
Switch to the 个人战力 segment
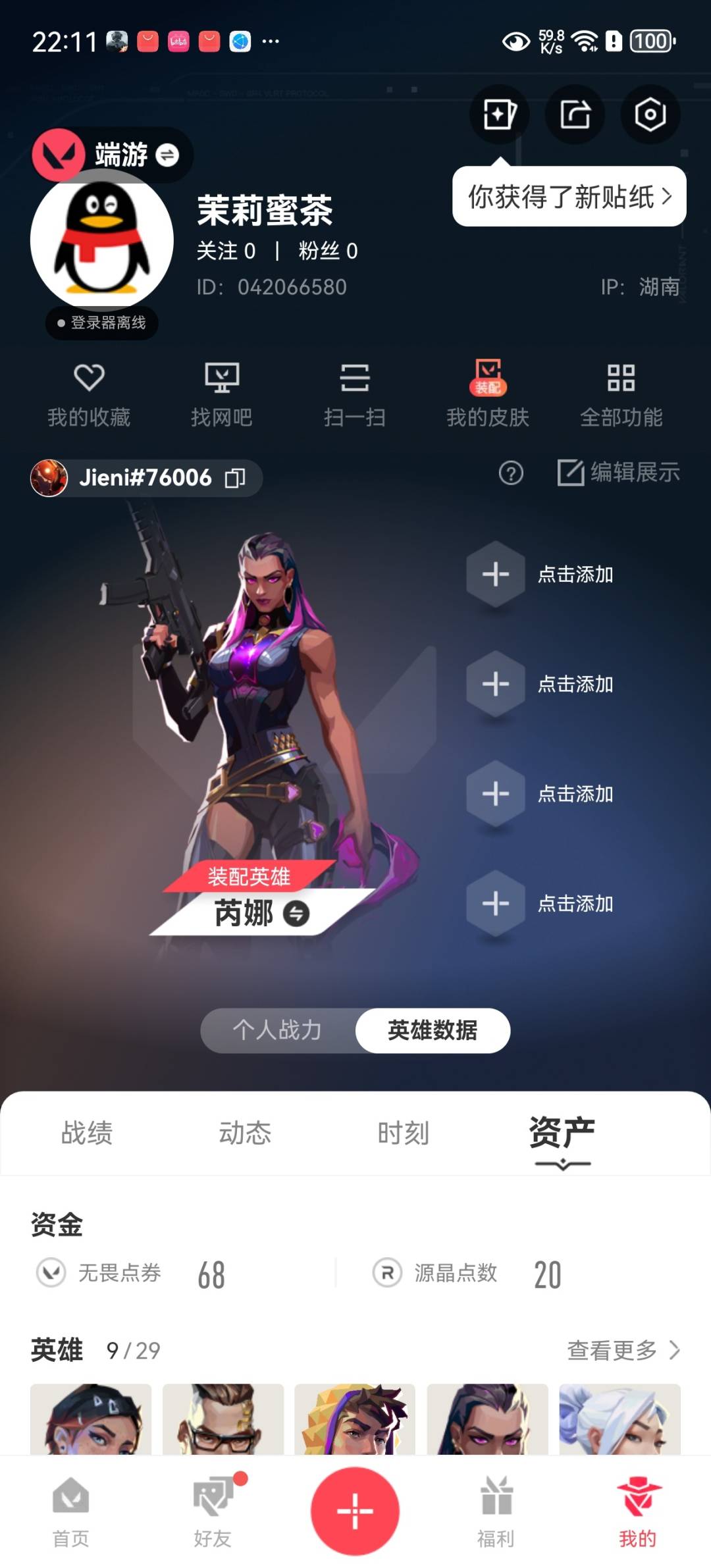coord(277,1030)
